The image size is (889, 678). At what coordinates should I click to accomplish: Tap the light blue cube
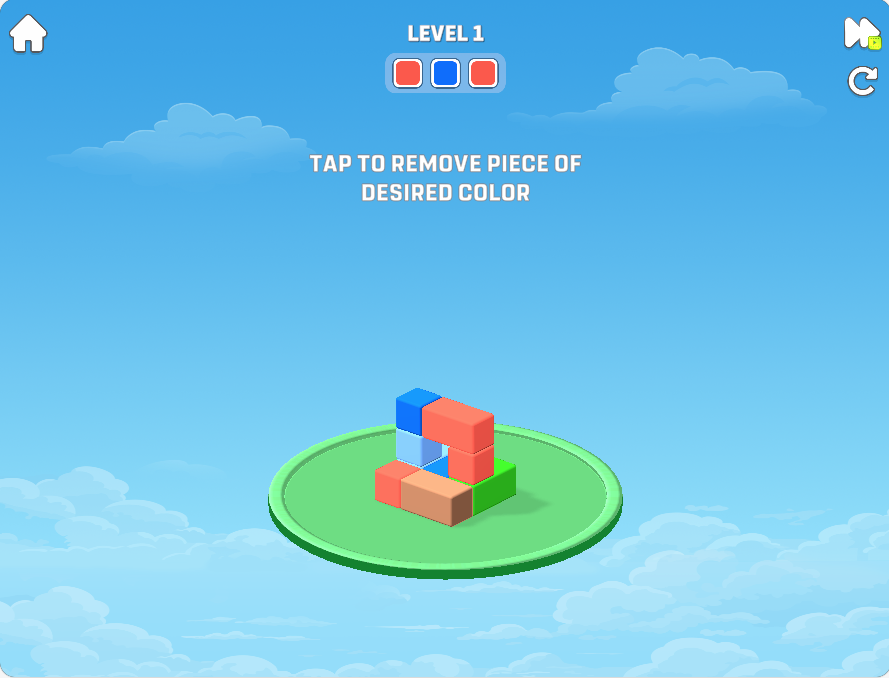(x=410, y=447)
